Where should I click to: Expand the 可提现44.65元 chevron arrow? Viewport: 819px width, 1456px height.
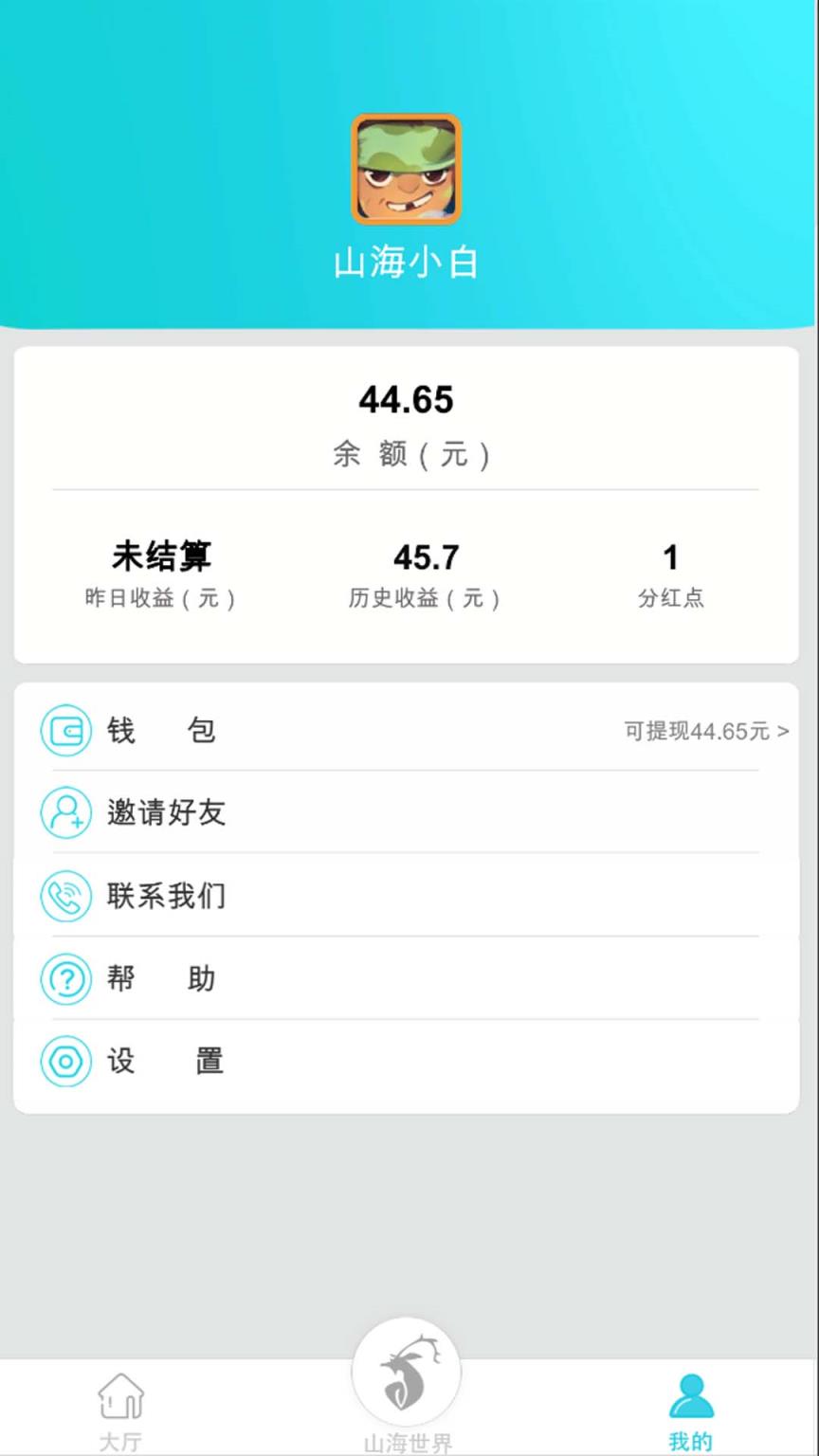784,731
